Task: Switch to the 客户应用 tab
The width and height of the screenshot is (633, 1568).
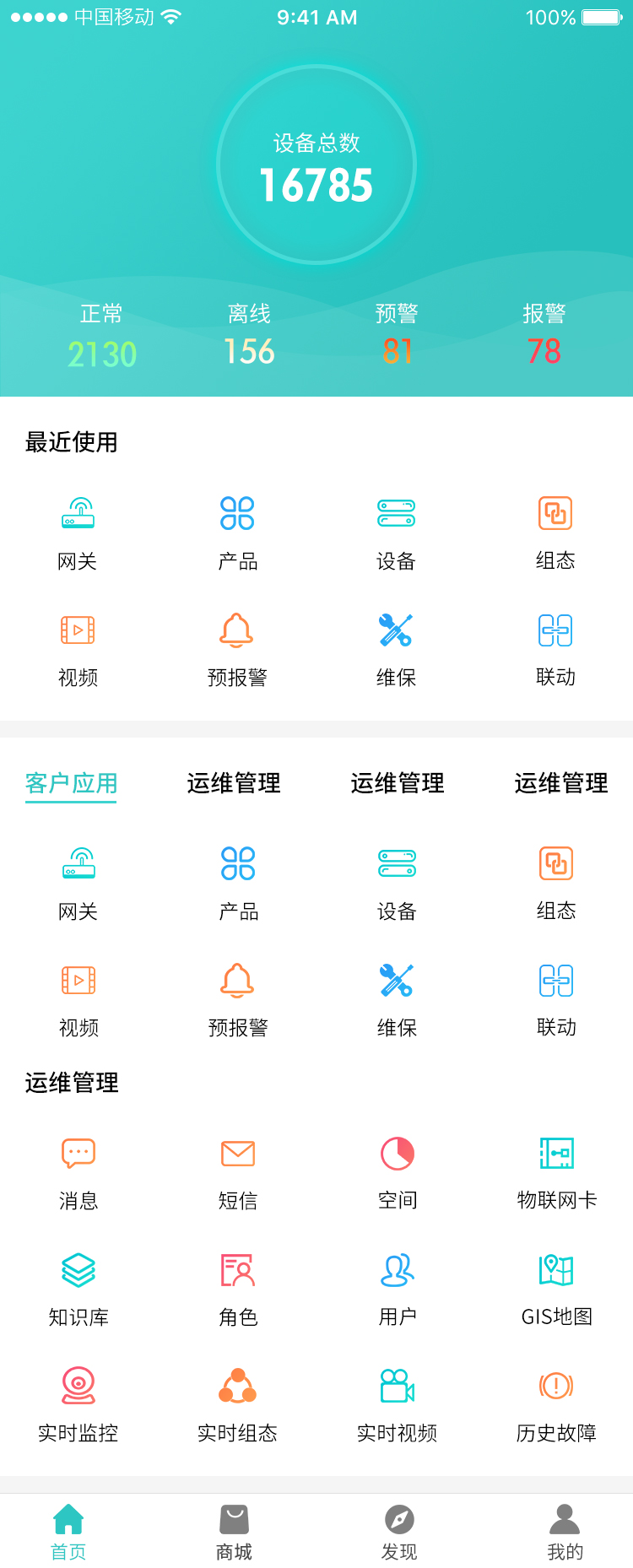Action: (71, 783)
